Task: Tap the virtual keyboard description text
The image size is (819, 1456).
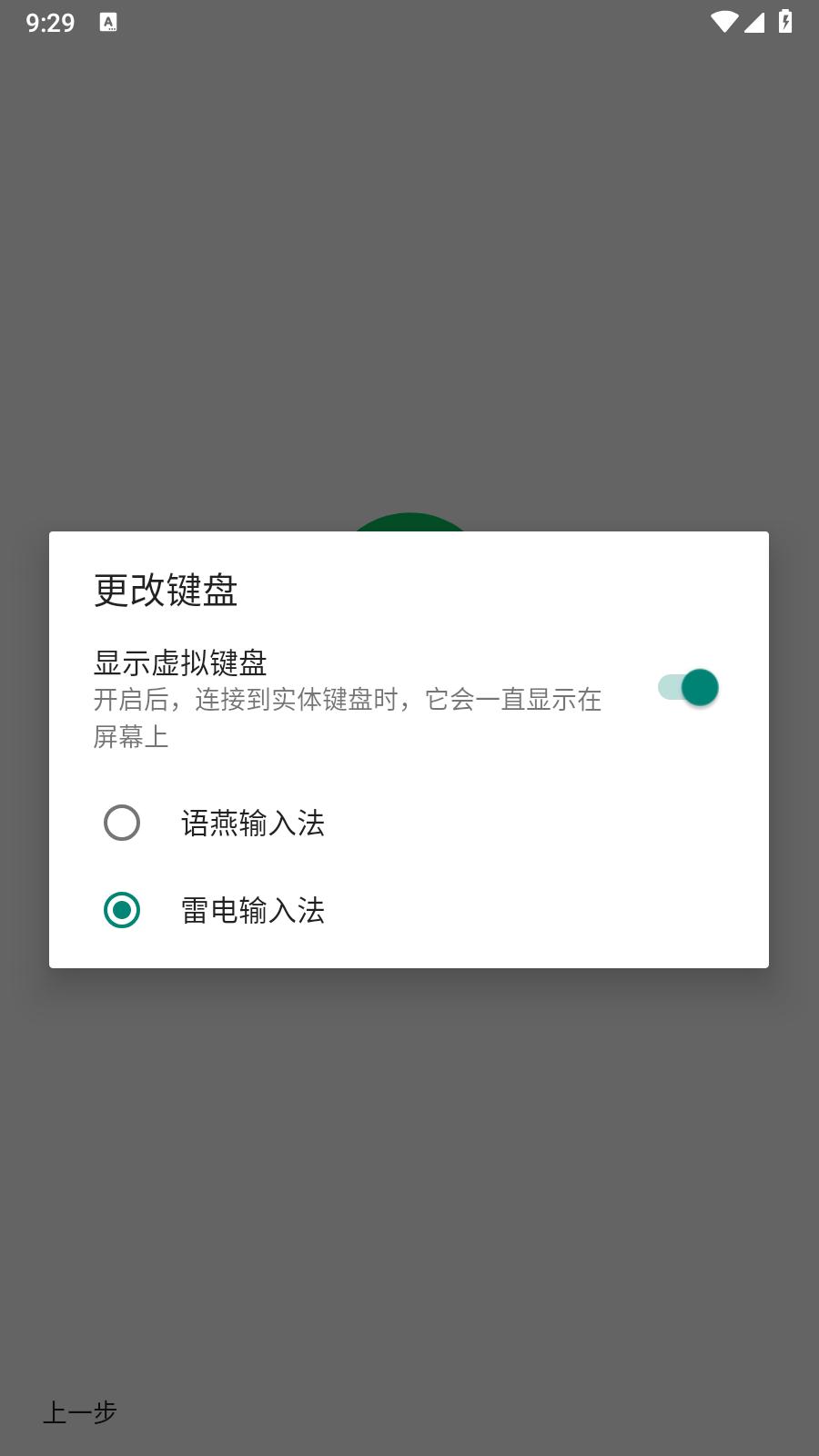Action: point(349,718)
